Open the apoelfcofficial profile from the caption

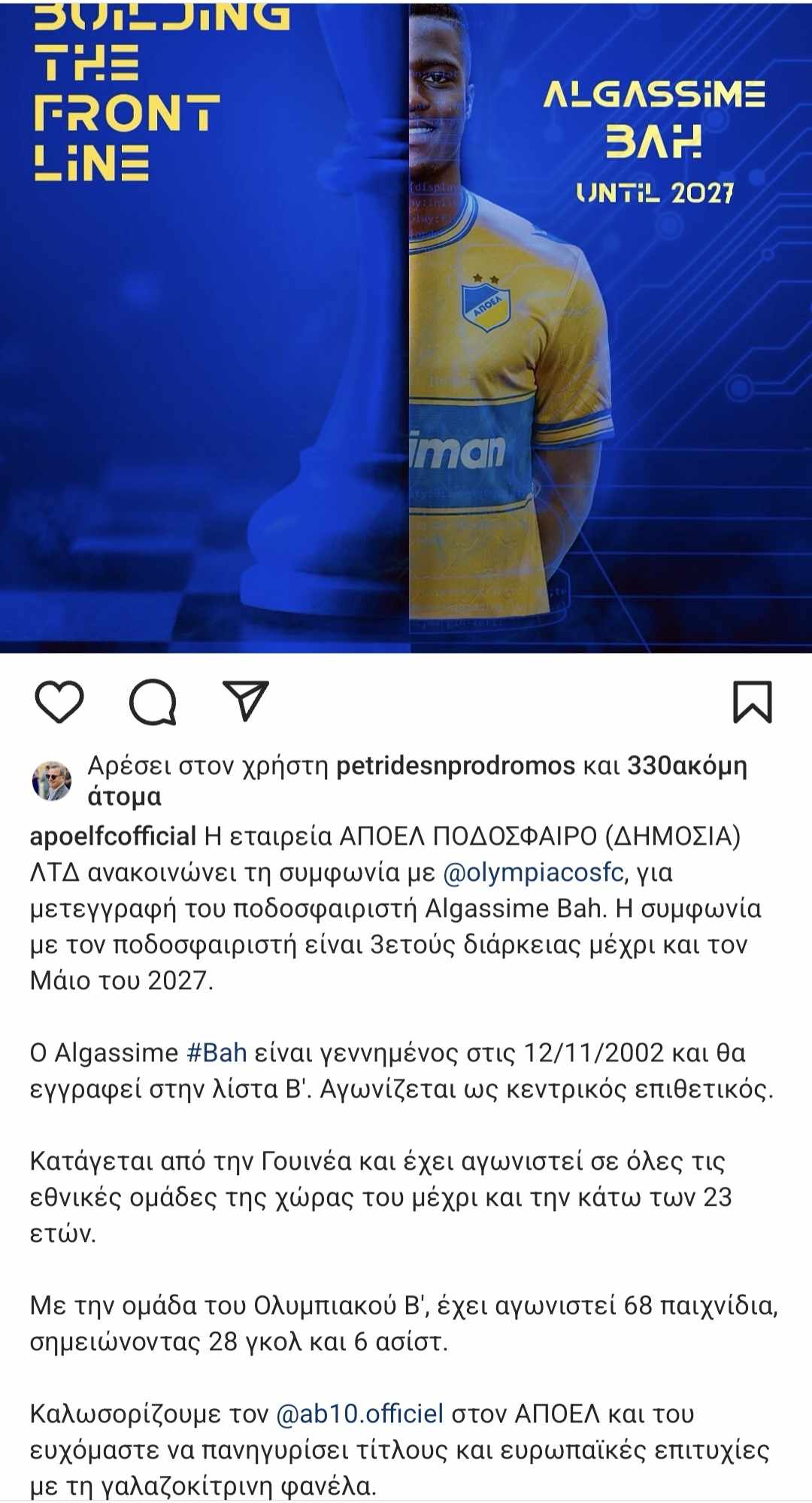tap(113, 836)
